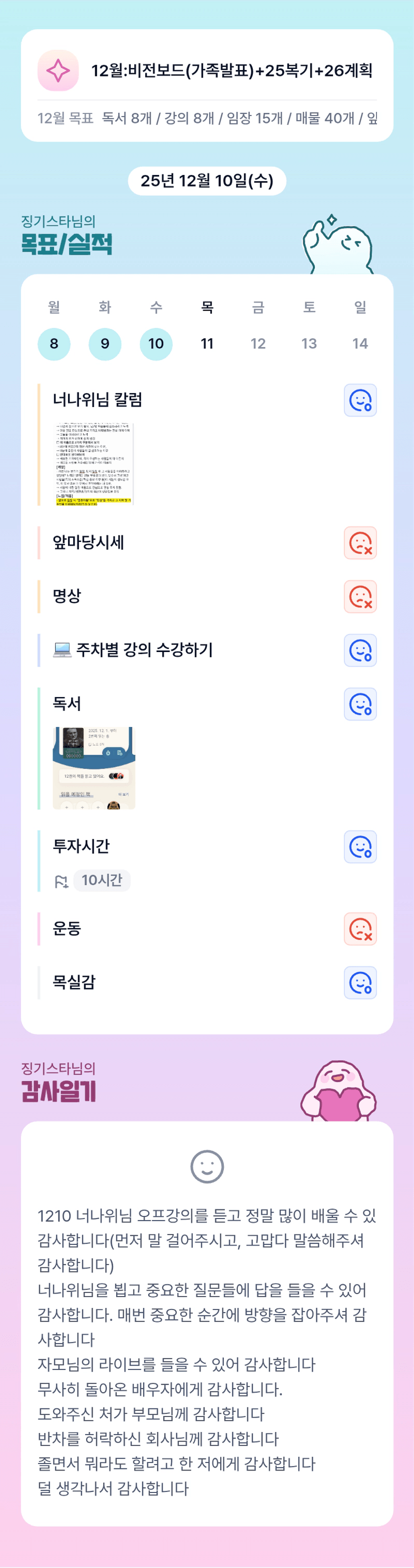
Task: Select Friday the 12th in the week row
Action: point(258,344)
